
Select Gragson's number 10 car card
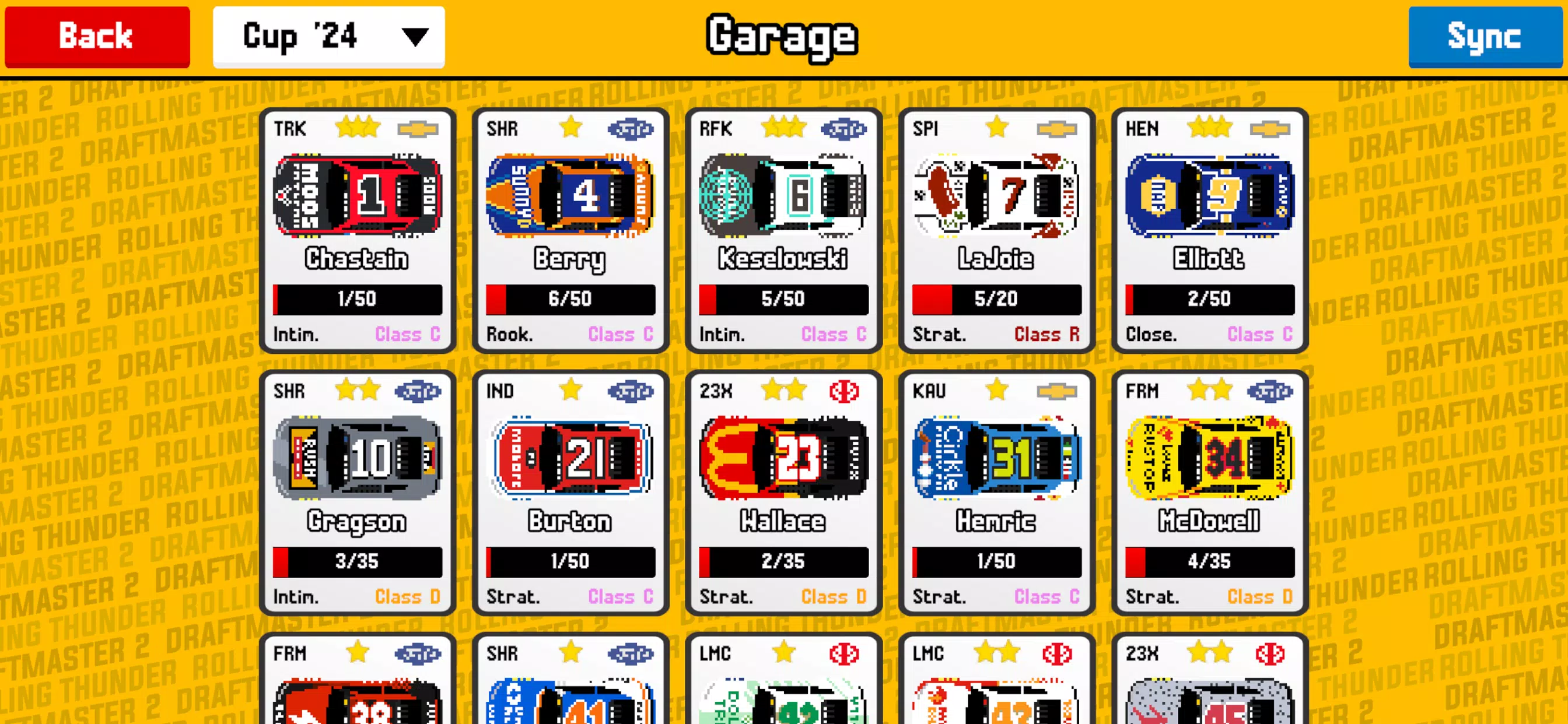358,493
